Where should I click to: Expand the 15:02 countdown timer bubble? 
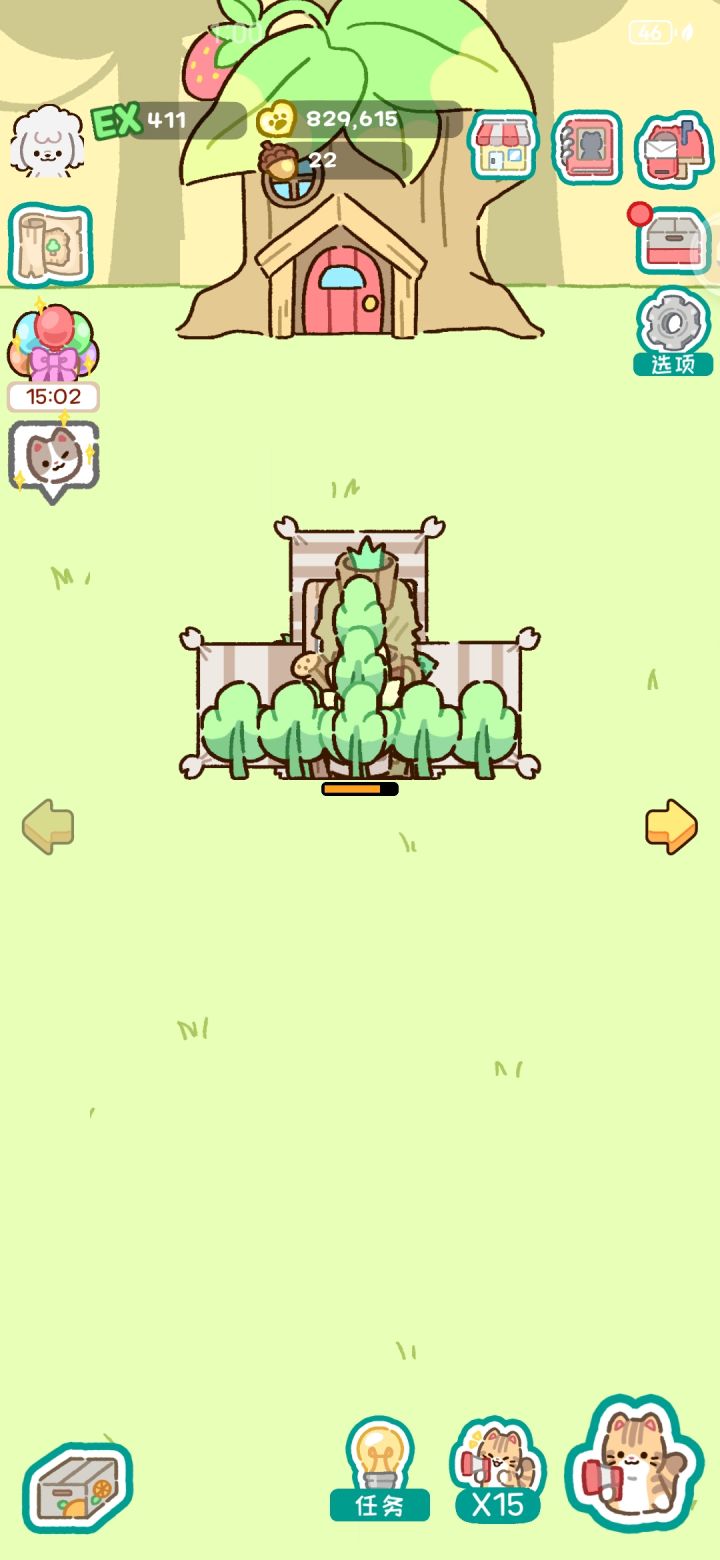click(53, 396)
